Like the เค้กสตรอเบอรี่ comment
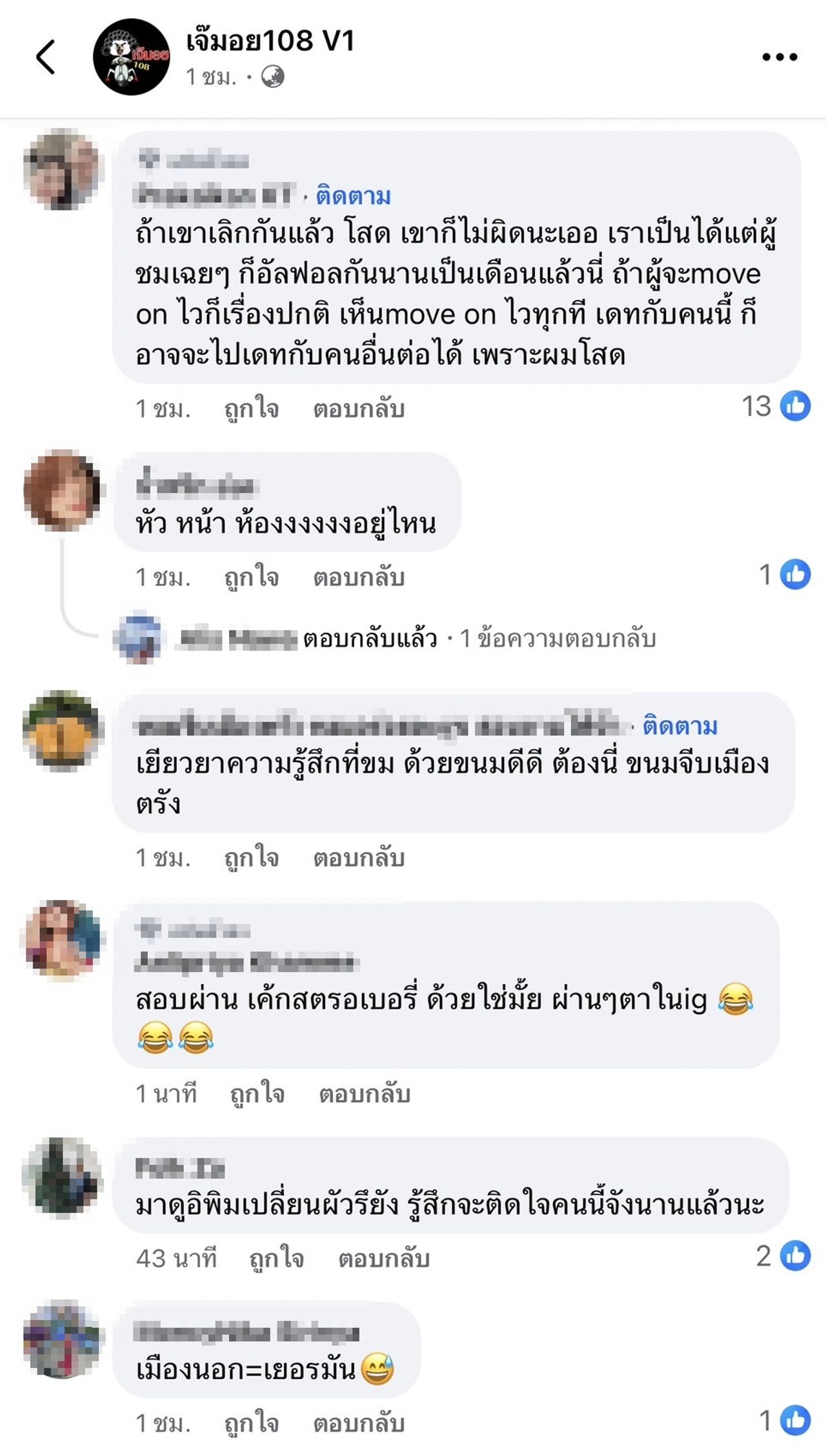The image size is (826, 1456). [x=257, y=1093]
